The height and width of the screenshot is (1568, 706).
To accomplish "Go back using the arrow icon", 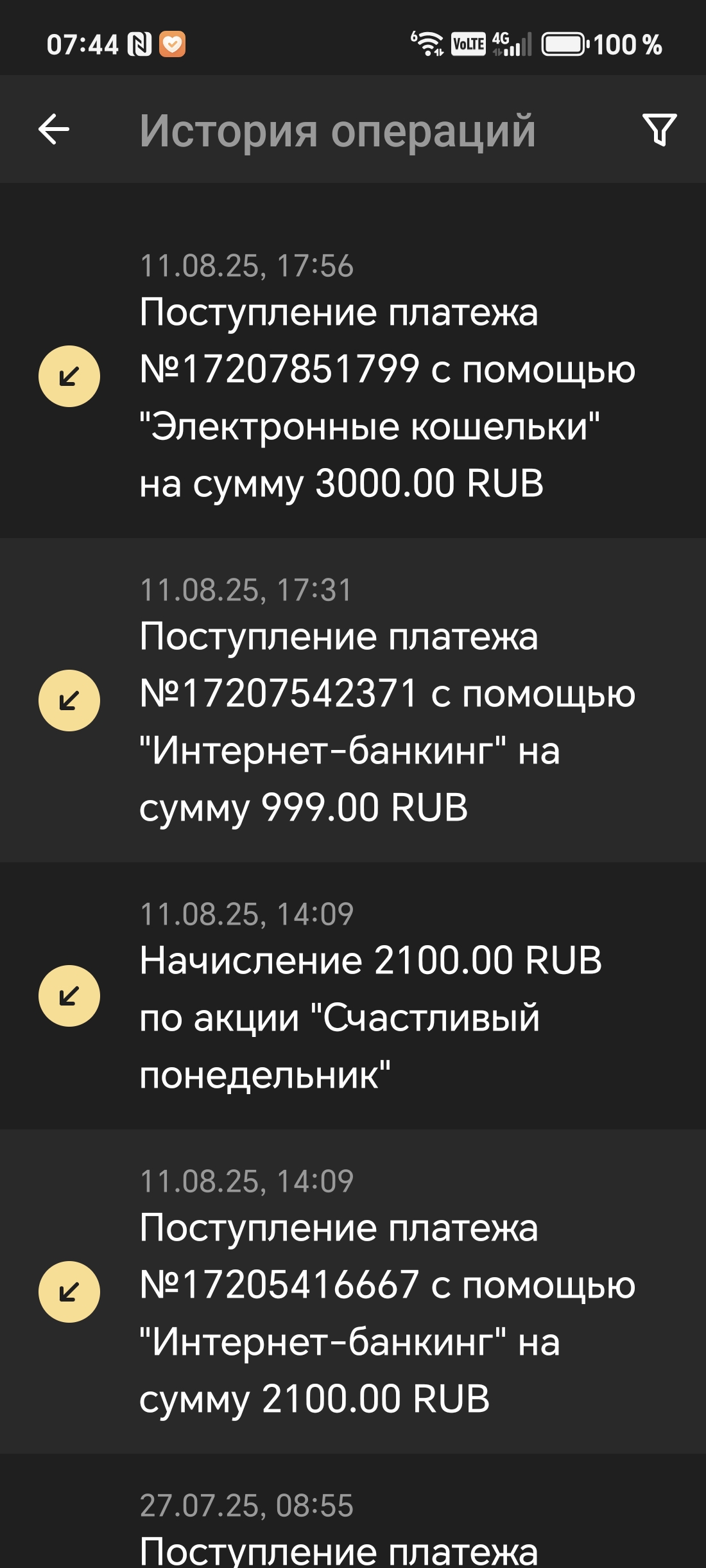I will click(54, 130).
